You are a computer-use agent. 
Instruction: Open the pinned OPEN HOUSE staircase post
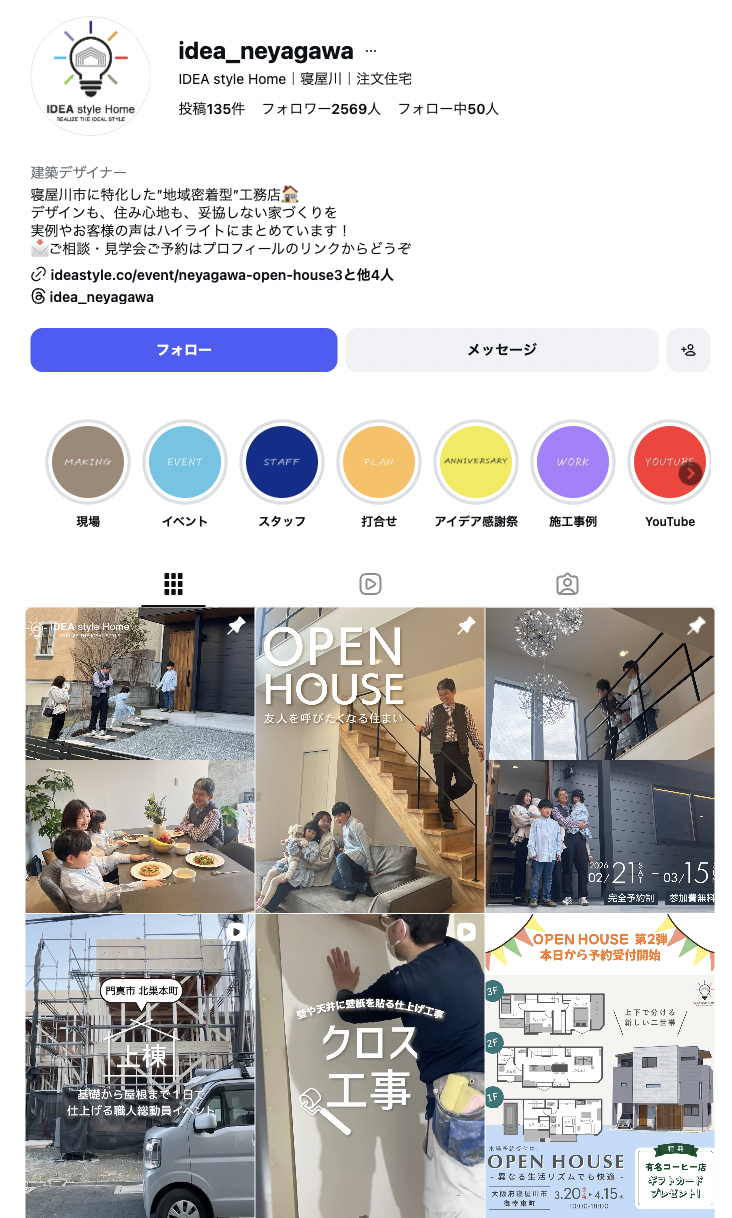click(370, 760)
